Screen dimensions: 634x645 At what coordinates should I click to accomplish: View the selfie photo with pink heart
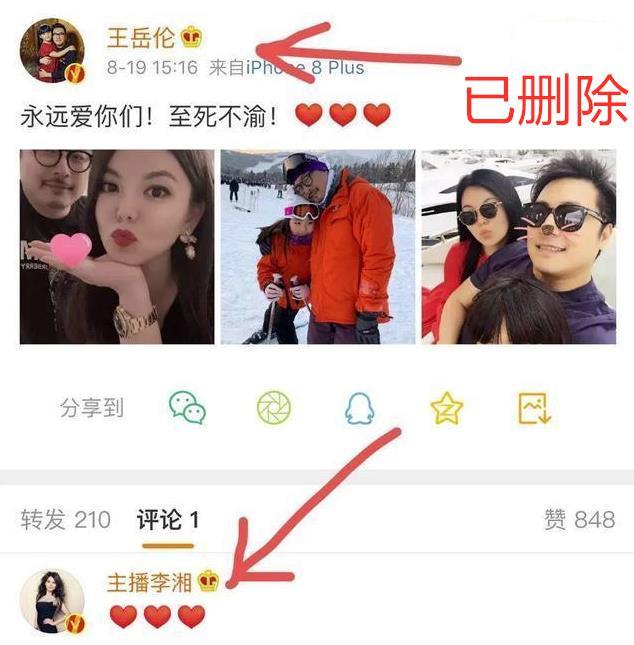click(117, 246)
